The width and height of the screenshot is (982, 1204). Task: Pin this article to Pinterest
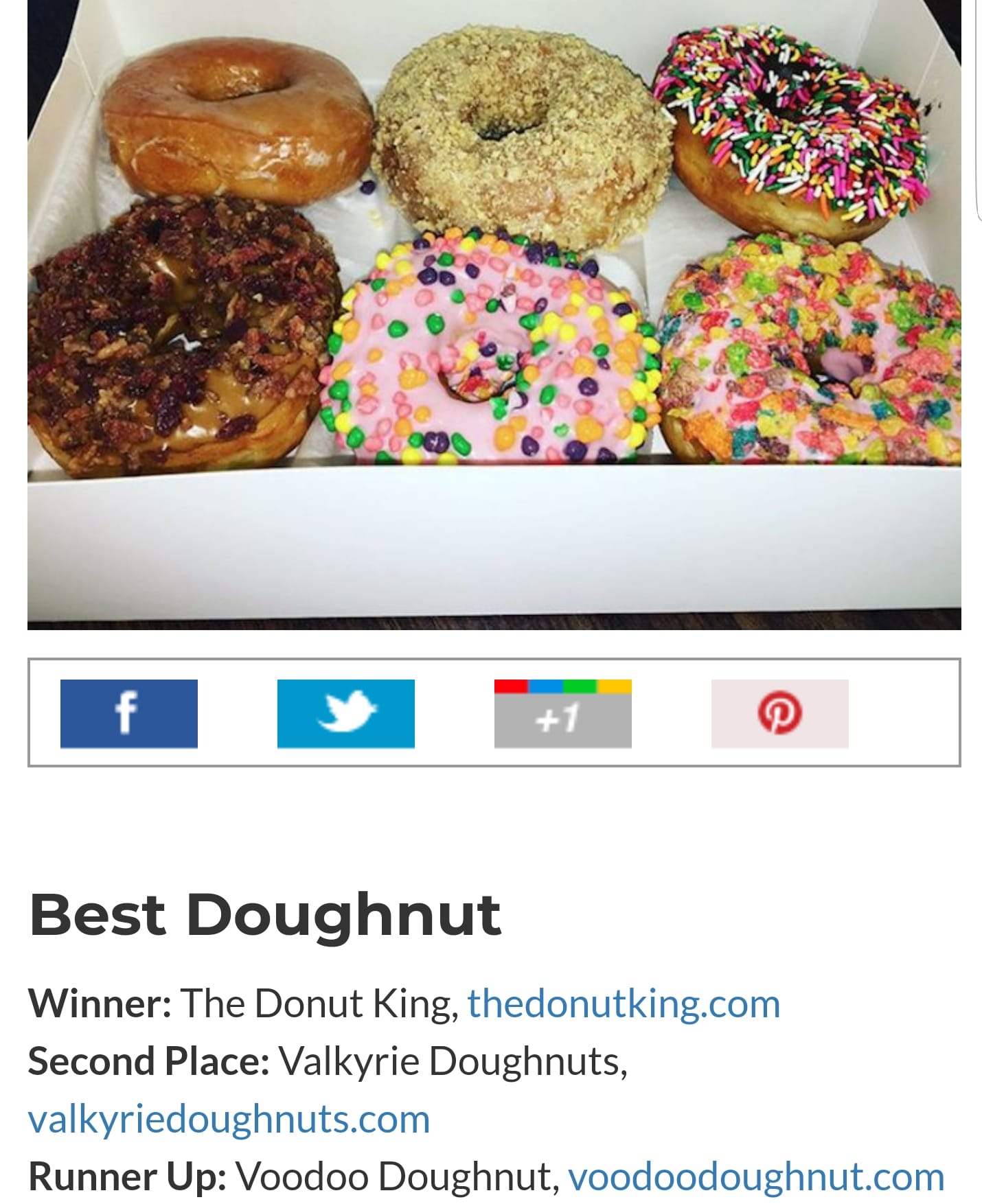779,713
